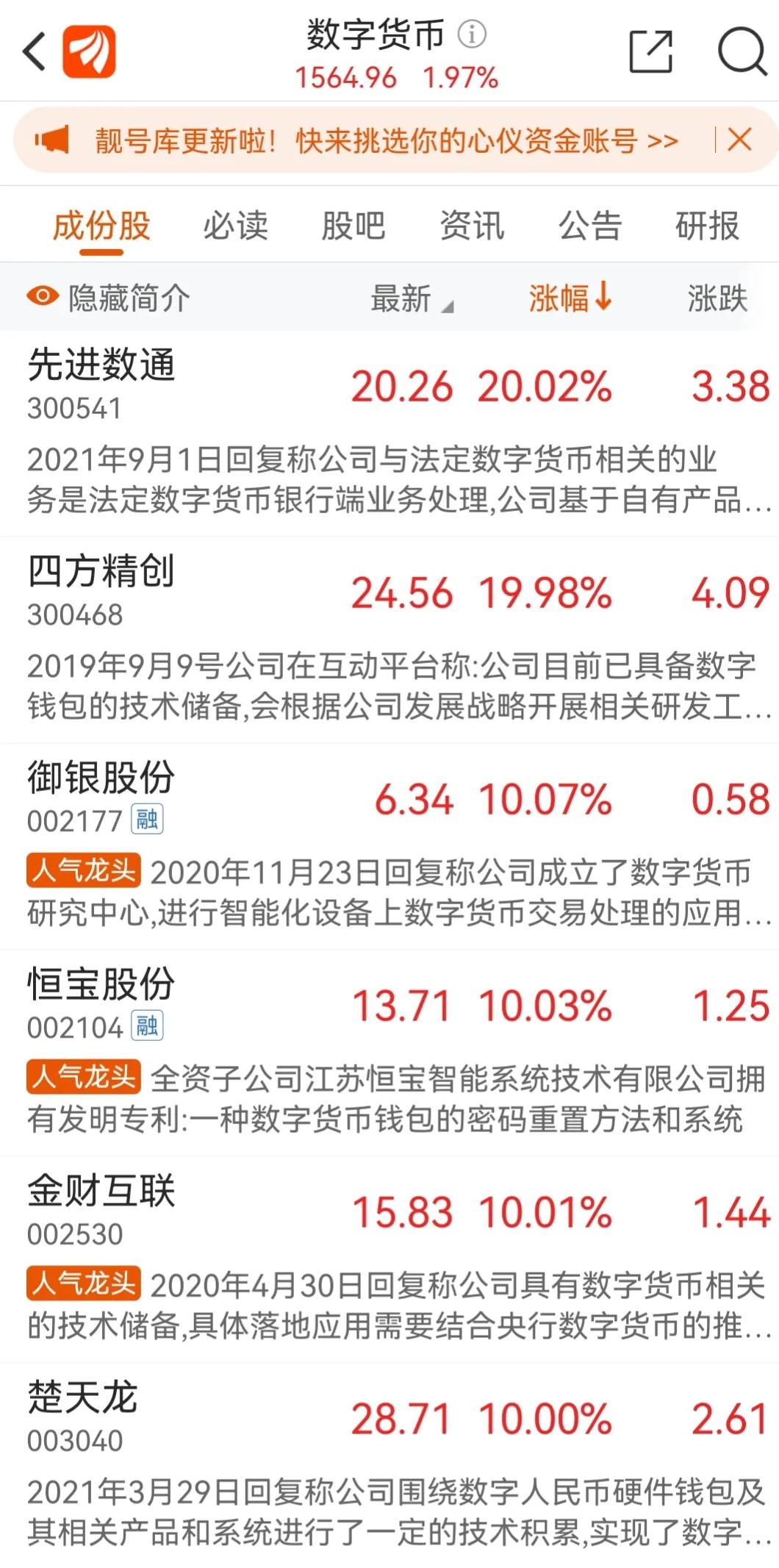Switch to the 必读 tab
The width and height of the screenshot is (779, 1568).
coord(235,225)
